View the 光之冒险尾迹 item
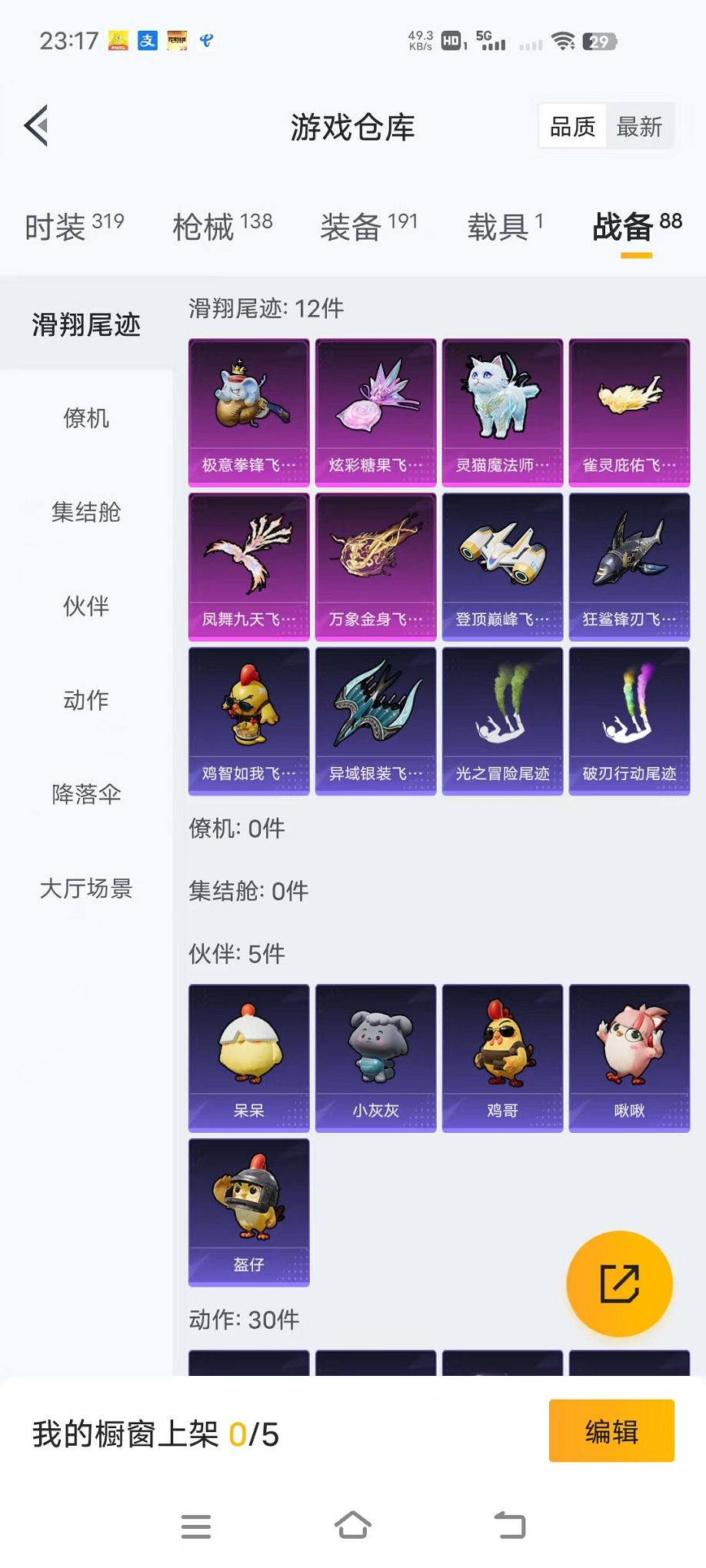 (502, 720)
